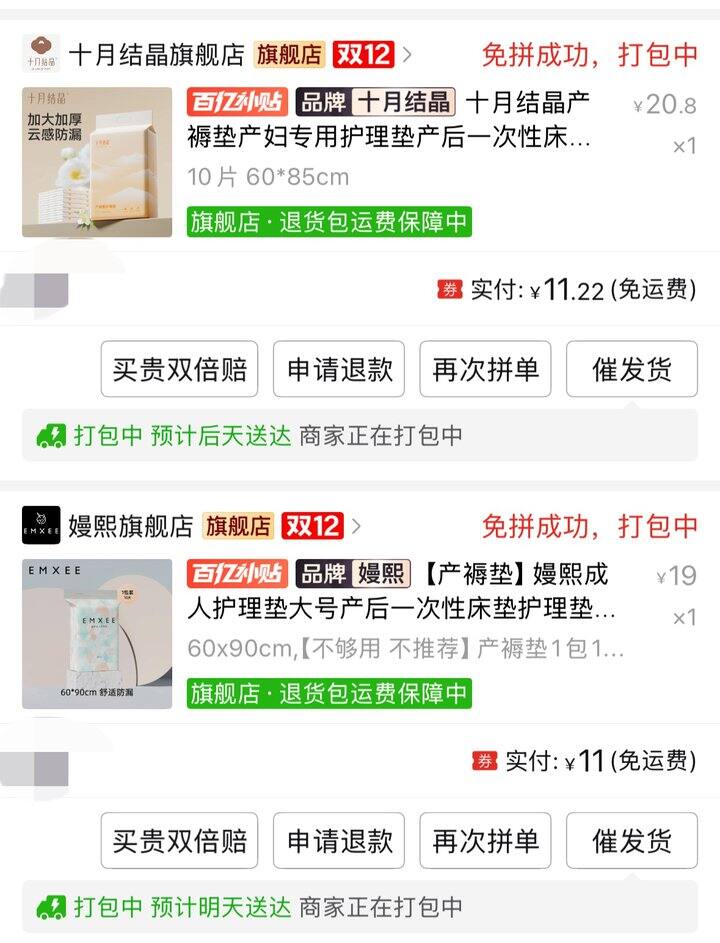Request refund for 十月结晶 order

[339, 369]
